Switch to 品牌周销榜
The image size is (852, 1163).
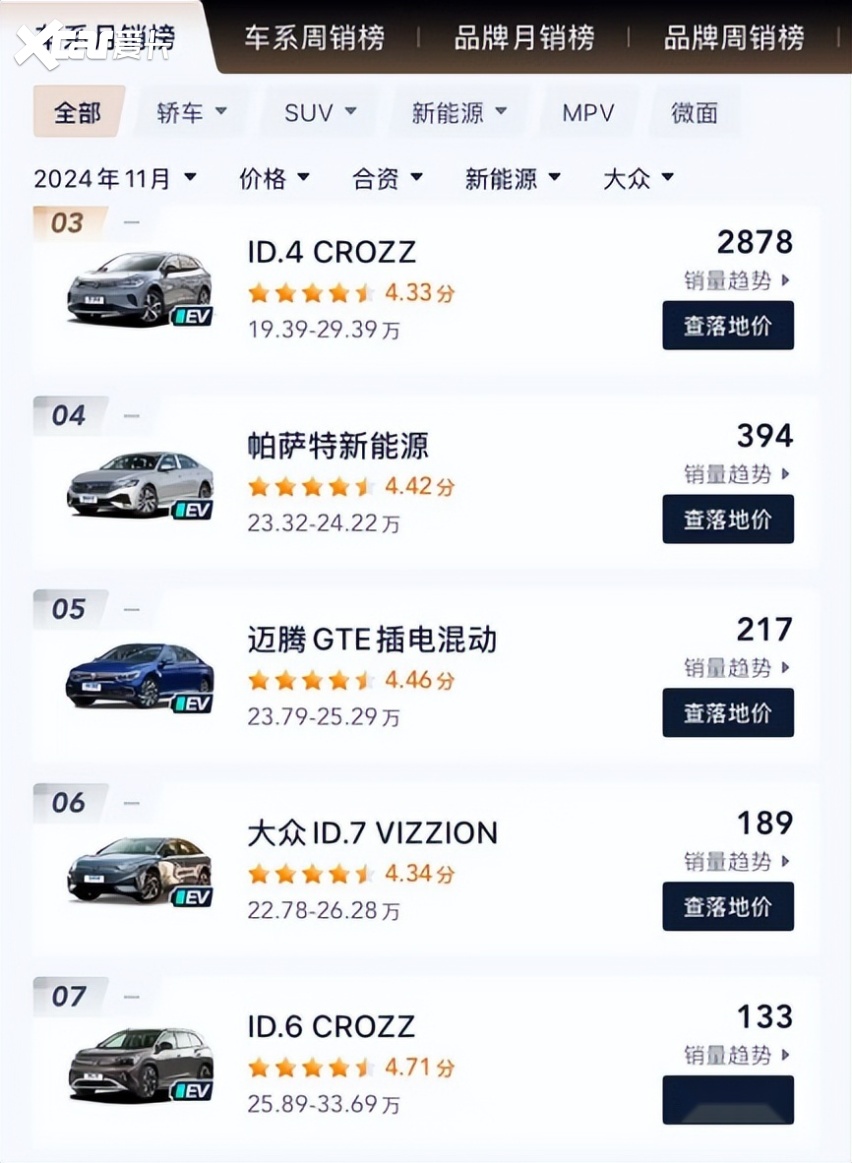tap(733, 39)
